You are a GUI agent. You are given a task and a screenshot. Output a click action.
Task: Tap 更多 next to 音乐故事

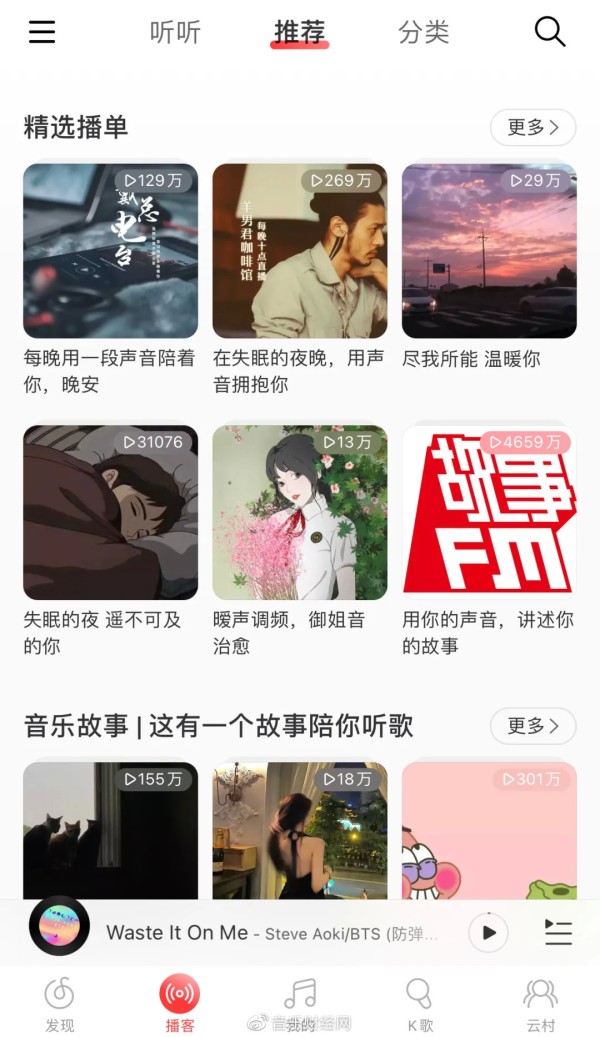pyautogui.click(x=532, y=726)
